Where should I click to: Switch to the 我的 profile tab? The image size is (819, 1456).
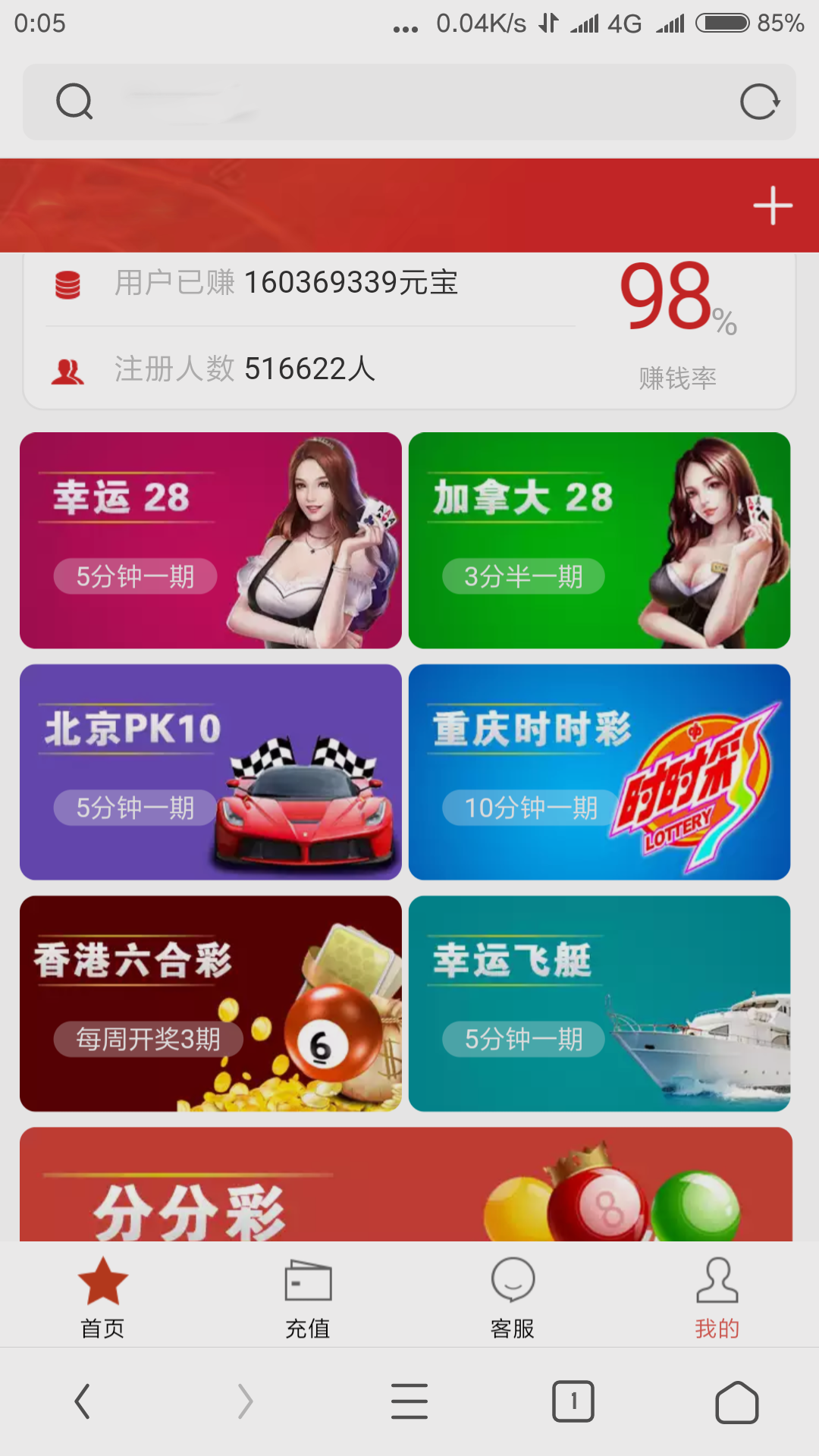pyautogui.click(x=717, y=1297)
